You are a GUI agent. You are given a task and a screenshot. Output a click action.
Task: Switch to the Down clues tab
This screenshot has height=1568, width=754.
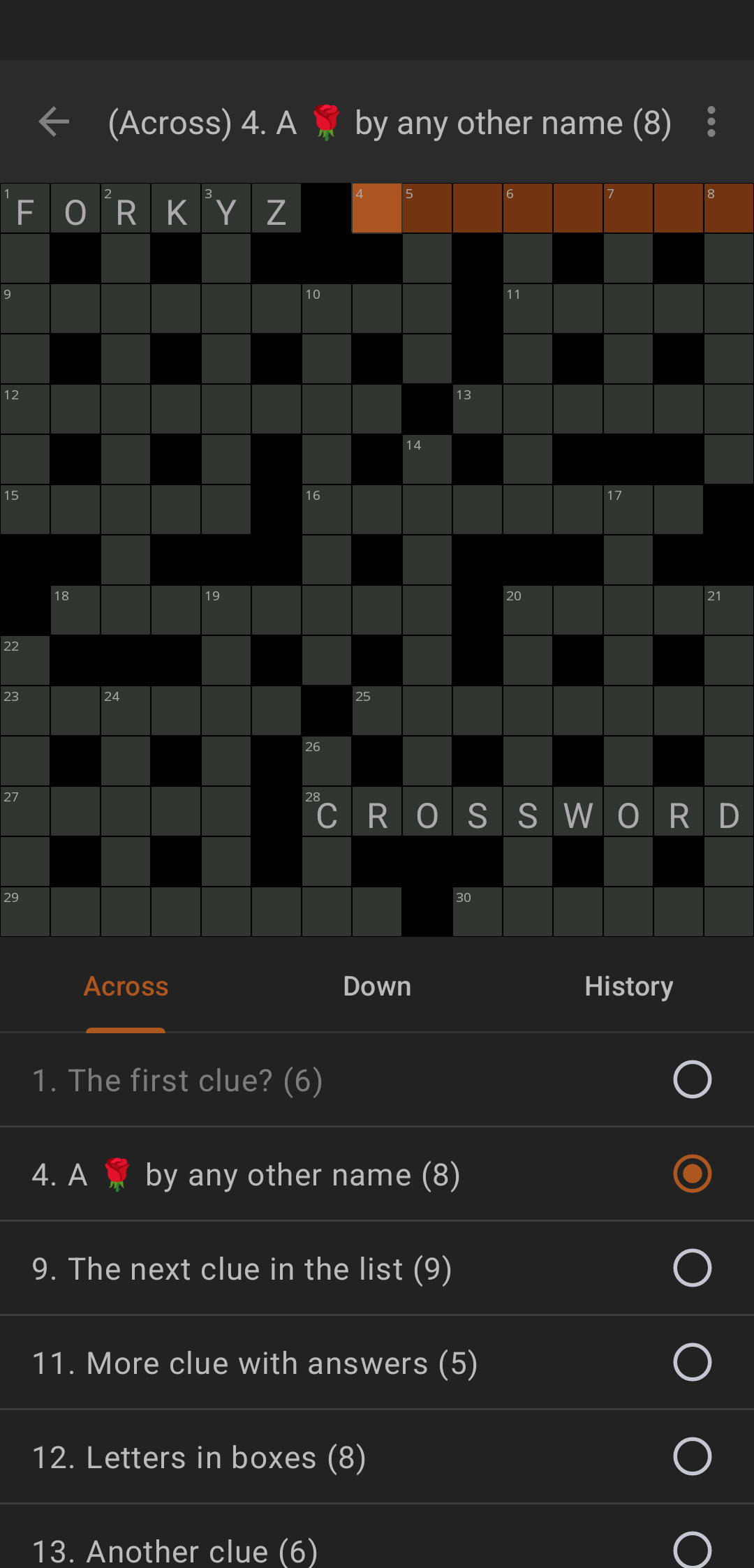point(377,986)
